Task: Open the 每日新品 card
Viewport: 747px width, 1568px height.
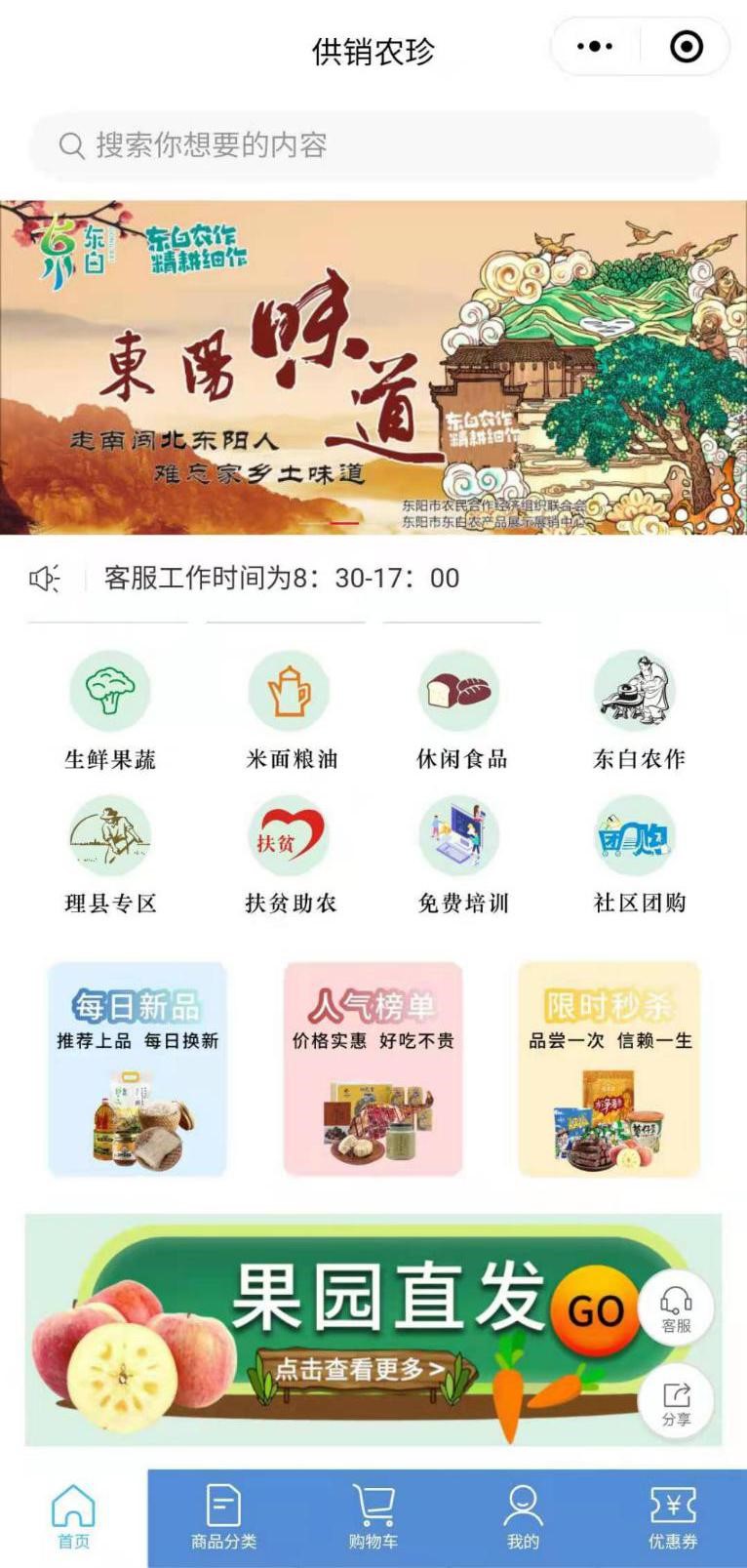Action: tap(138, 1068)
